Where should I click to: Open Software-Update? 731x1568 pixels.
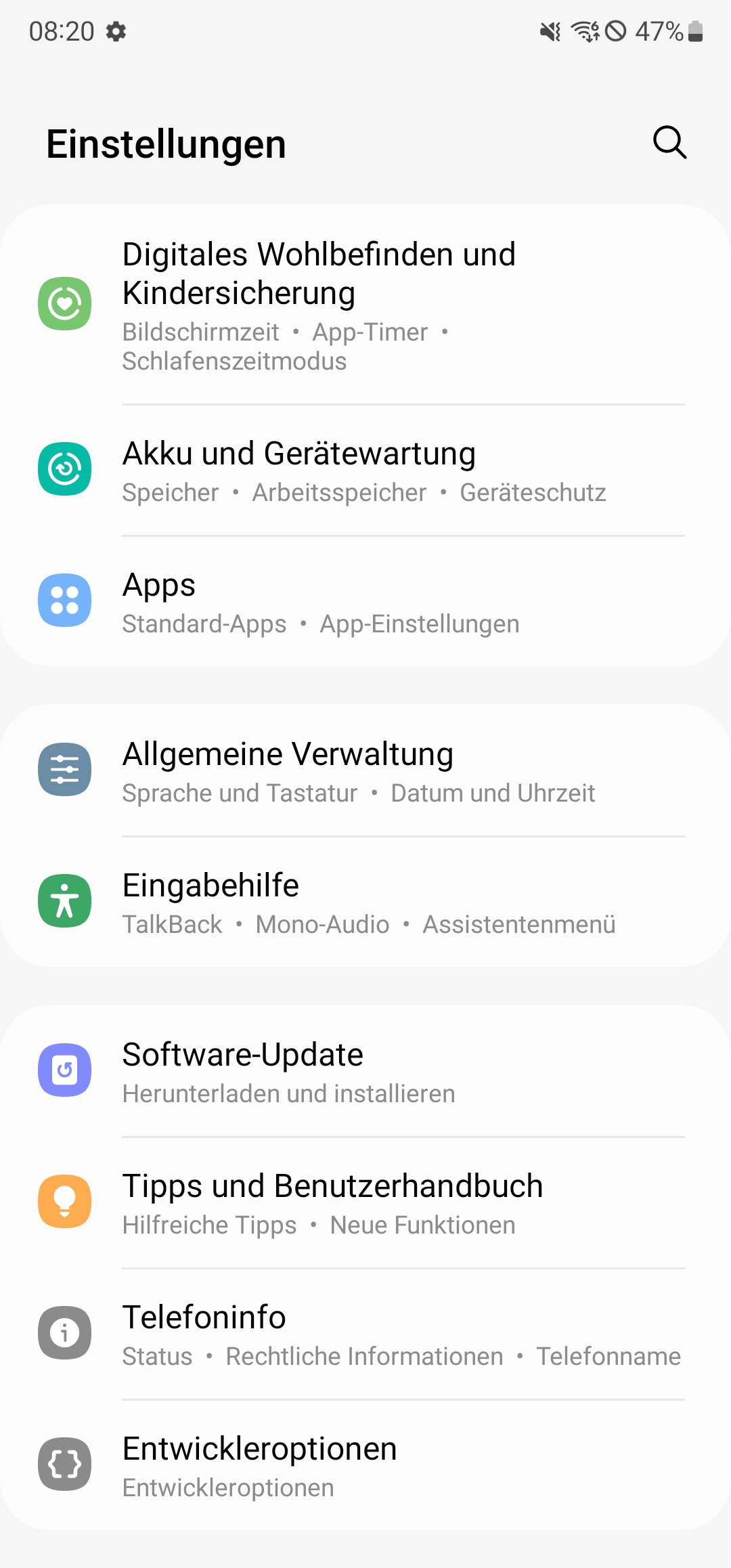[x=365, y=1071]
